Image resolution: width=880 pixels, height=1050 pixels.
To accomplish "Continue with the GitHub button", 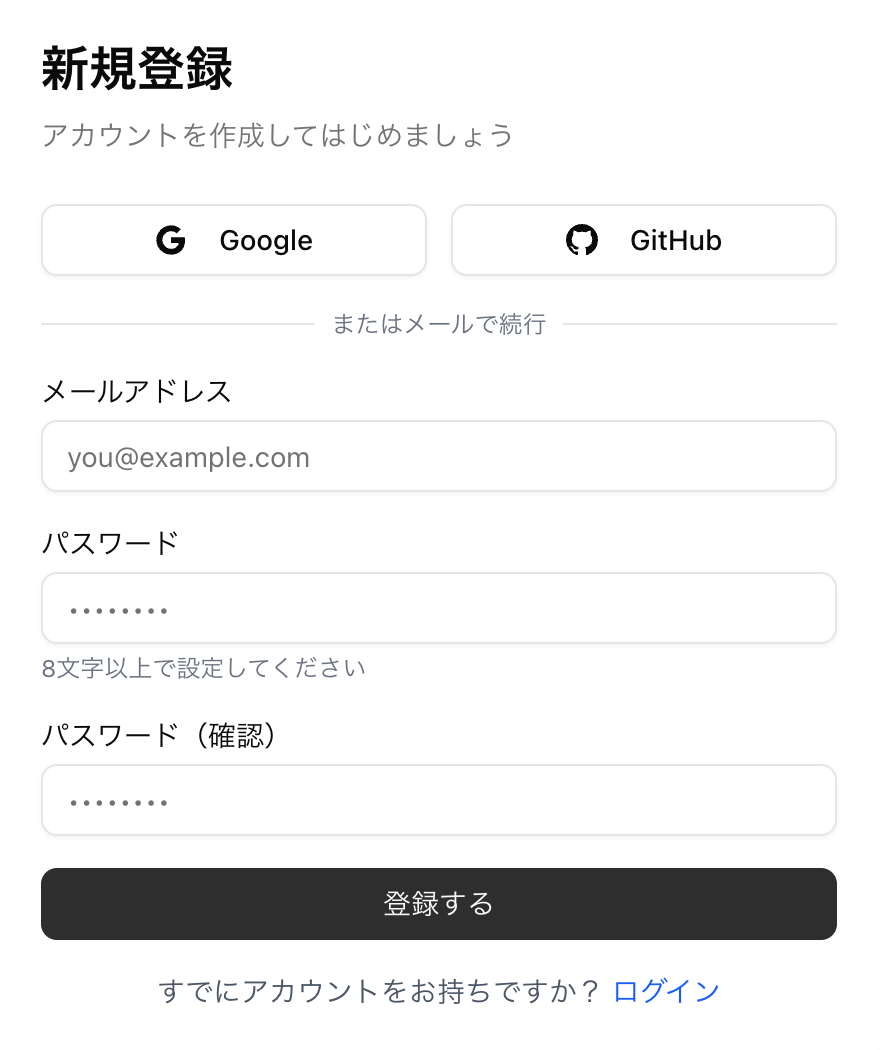I will coord(643,240).
